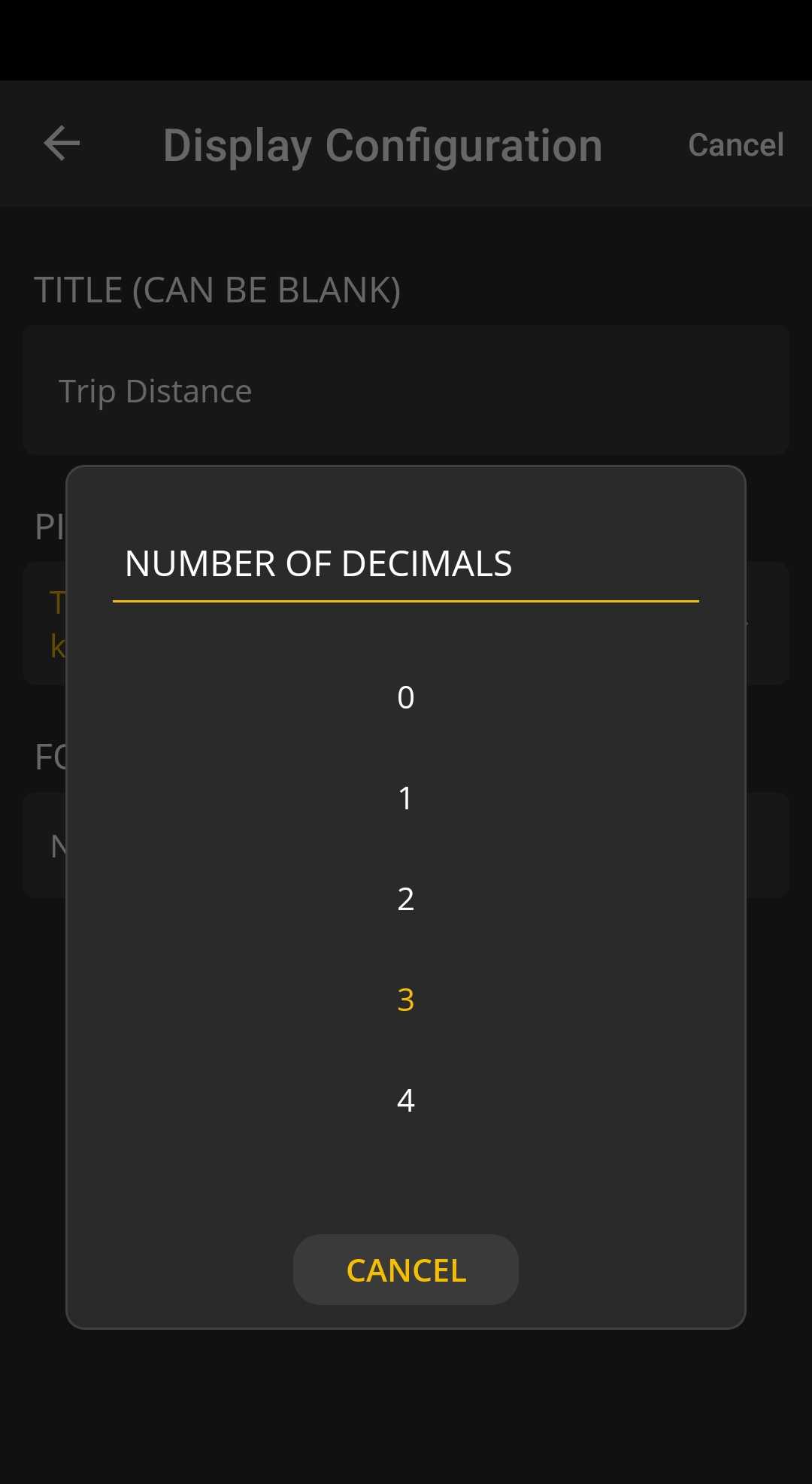The width and height of the screenshot is (812, 1484).
Task: Tap Cancel in the top app bar
Action: (x=735, y=144)
